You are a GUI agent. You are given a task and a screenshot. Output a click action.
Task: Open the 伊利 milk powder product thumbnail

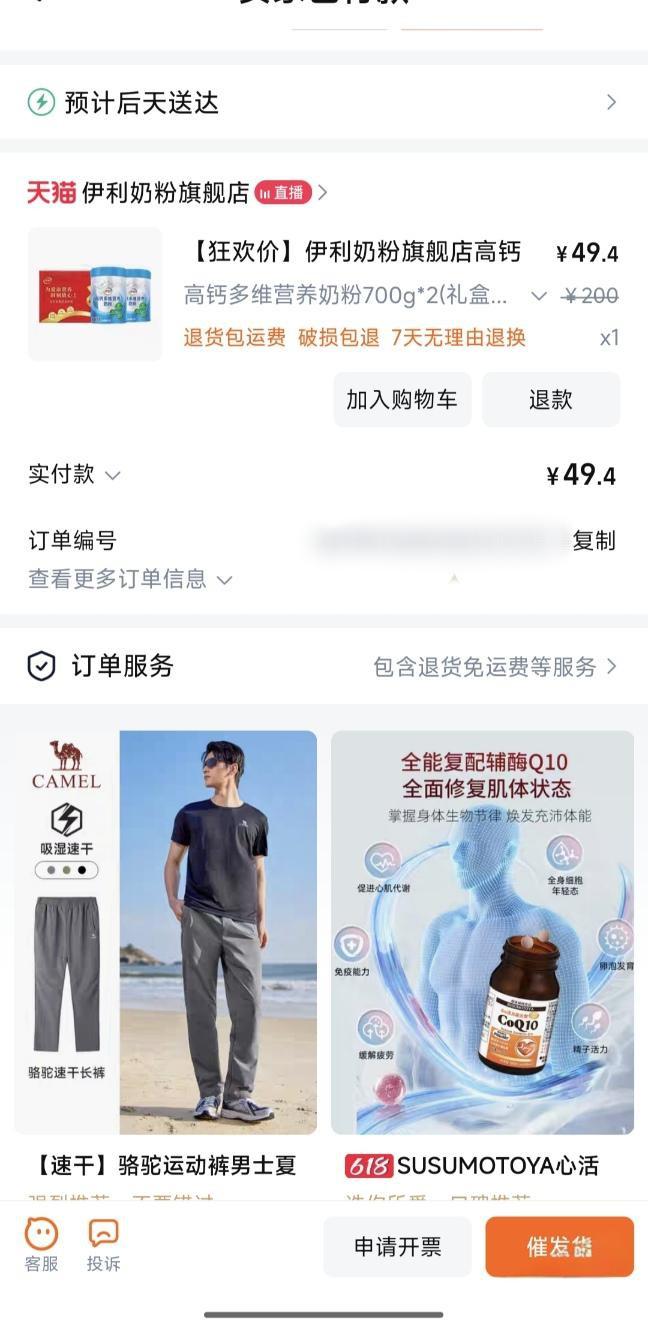[95, 294]
